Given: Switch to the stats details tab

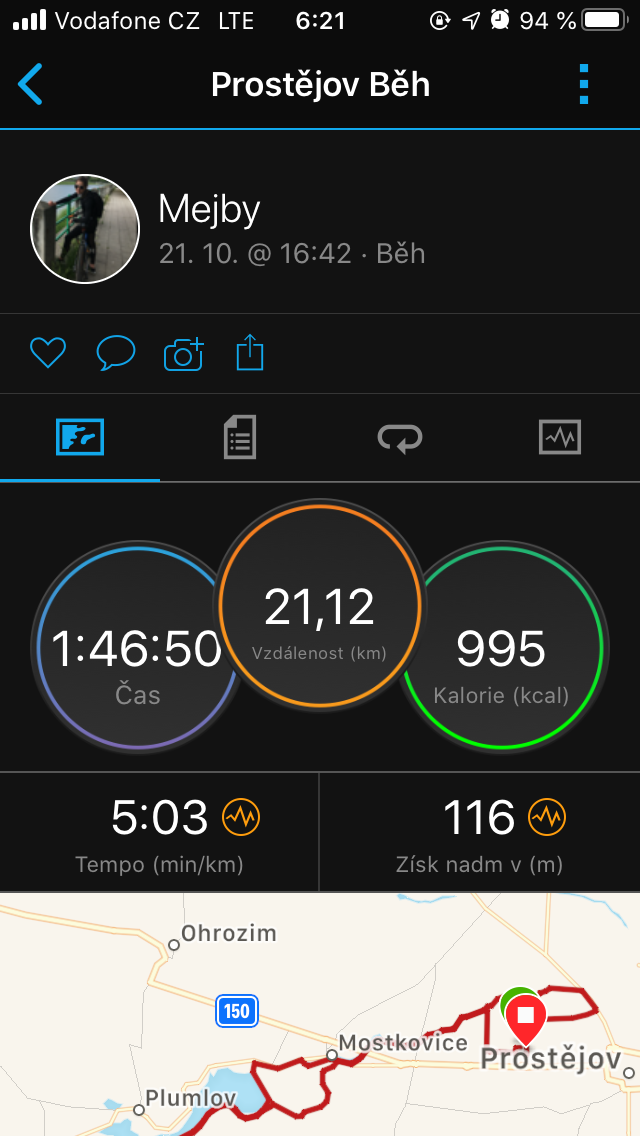Looking at the screenshot, I should [240, 438].
